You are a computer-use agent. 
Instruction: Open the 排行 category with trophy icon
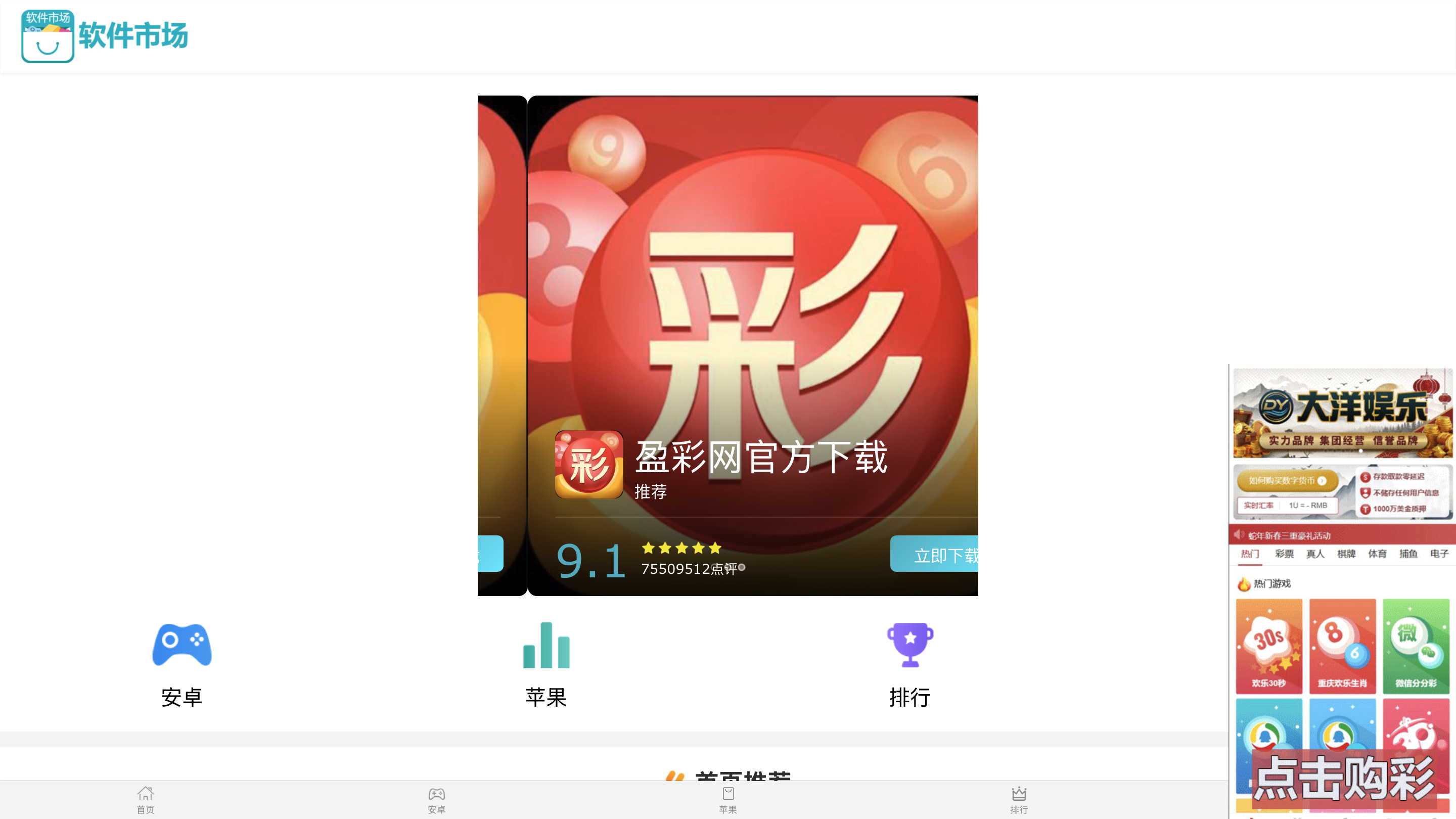tap(910, 665)
